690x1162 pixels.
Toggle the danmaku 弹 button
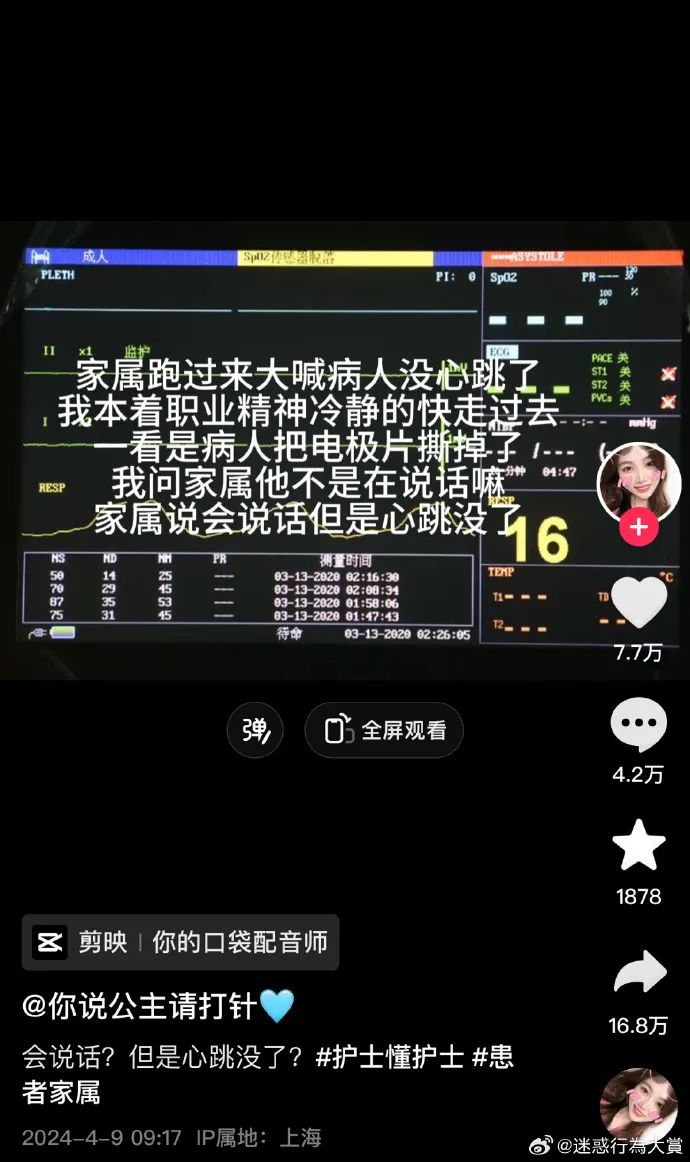(255, 730)
